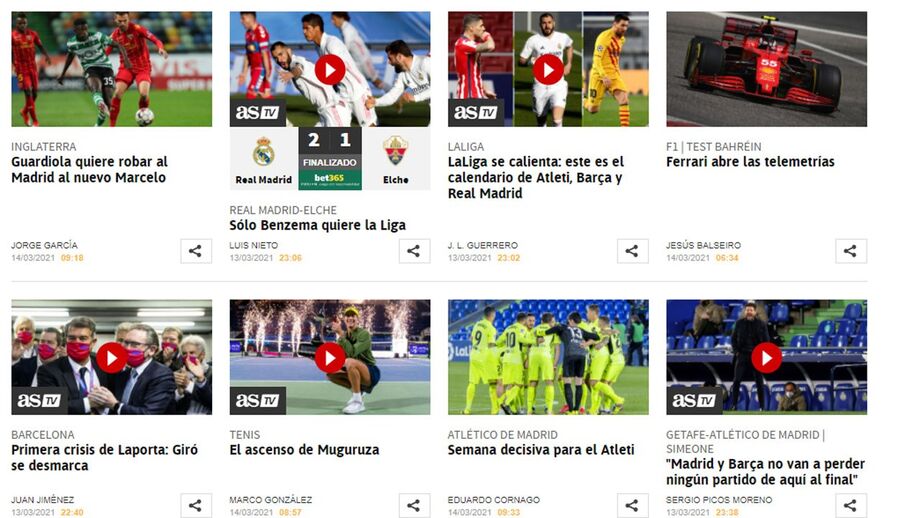Screen dimensions: 920x518
Task: Share the Guardiola Marcelo article
Action: pos(196,251)
